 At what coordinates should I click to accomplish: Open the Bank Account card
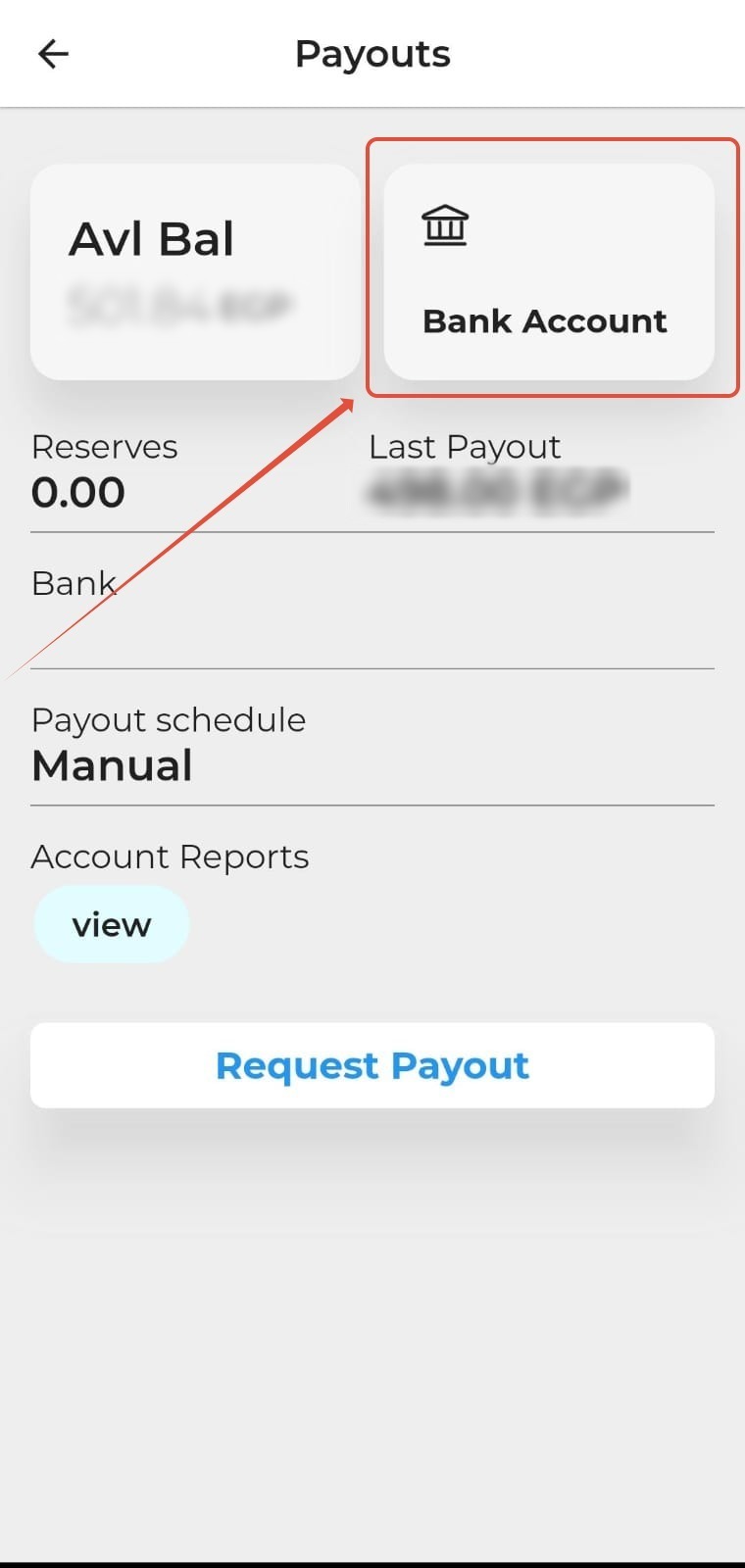pos(549,272)
